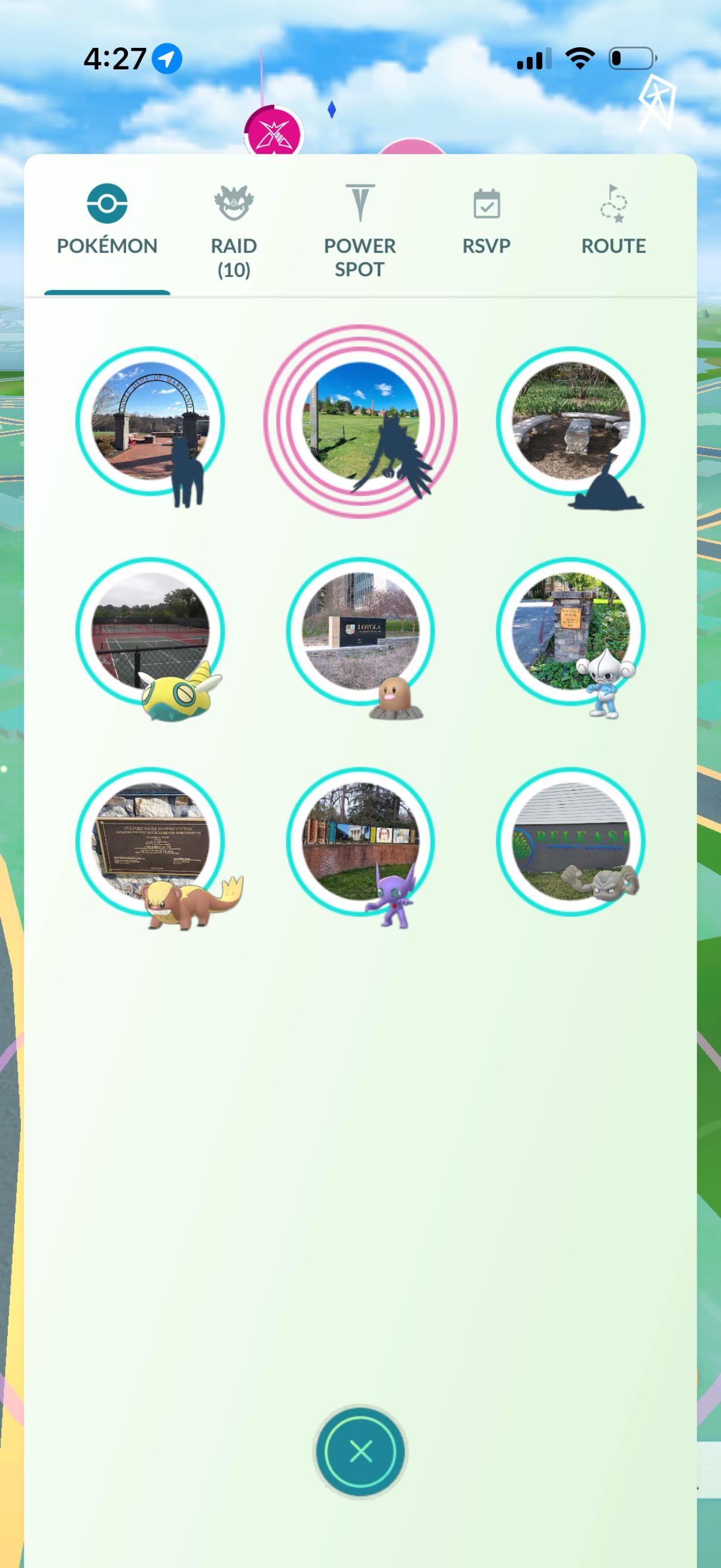The image size is (721, 1568).
Task: Switch to the Raid tab
Action: pyautogui.click(x=234, y=231)
